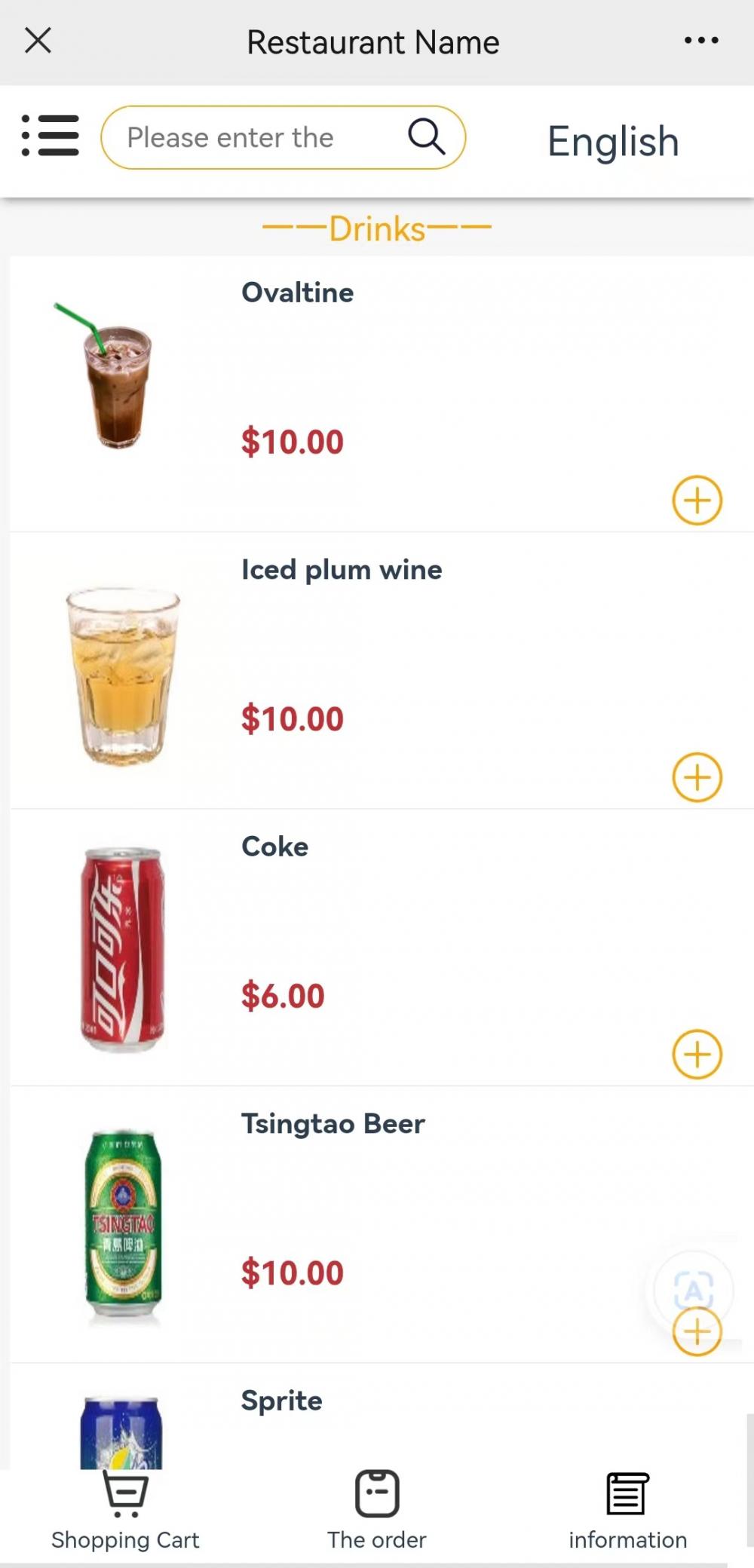The image size is (754, 1568).
Task: Tap the magnifier search icon
Action: (427, 137)
